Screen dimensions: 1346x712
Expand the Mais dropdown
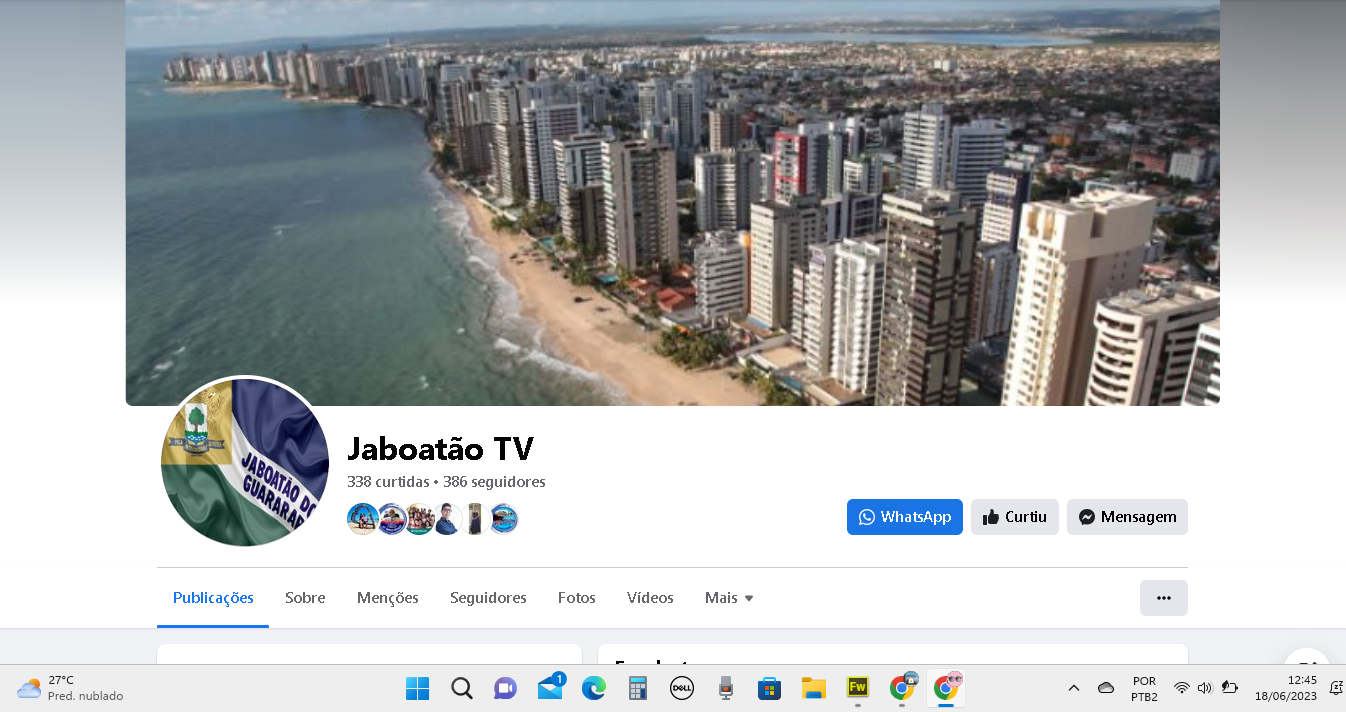(x=729, y=598)
